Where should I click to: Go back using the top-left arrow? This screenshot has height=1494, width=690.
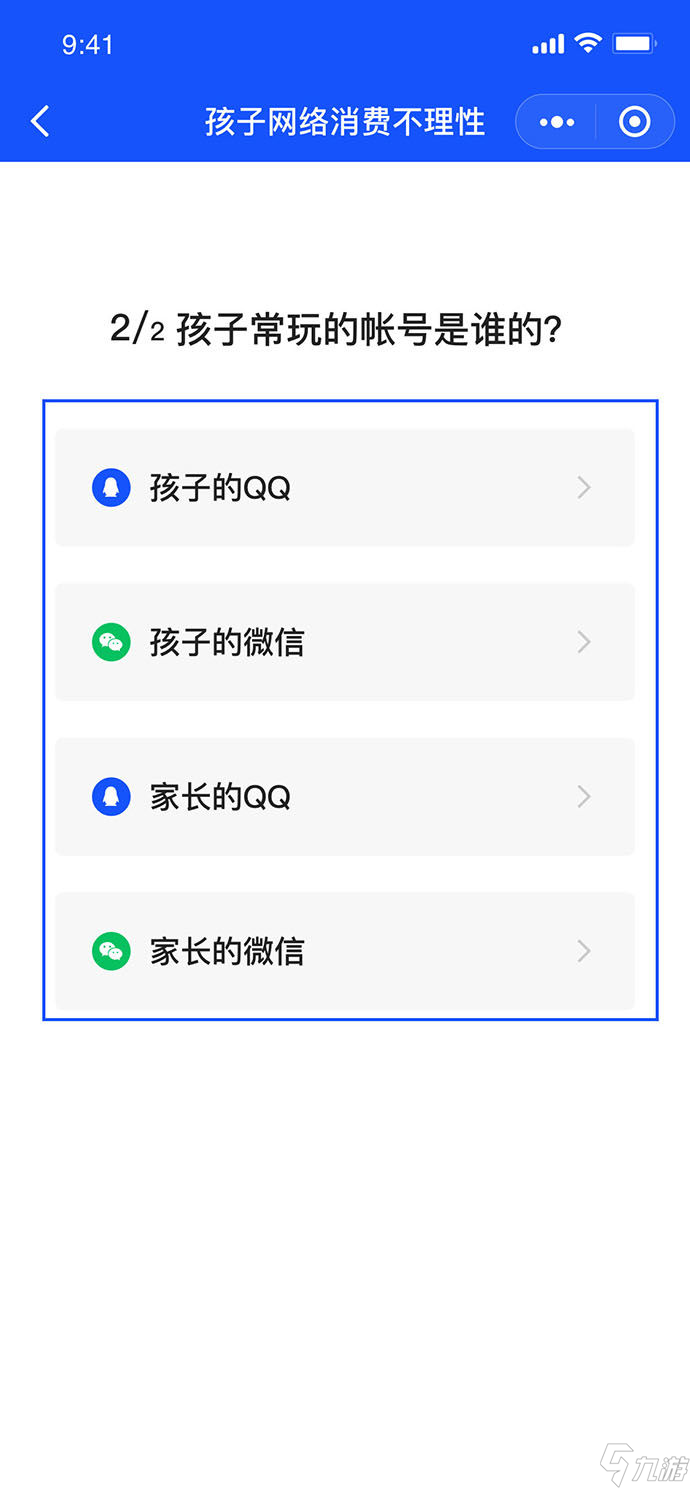tap(40, 121)
